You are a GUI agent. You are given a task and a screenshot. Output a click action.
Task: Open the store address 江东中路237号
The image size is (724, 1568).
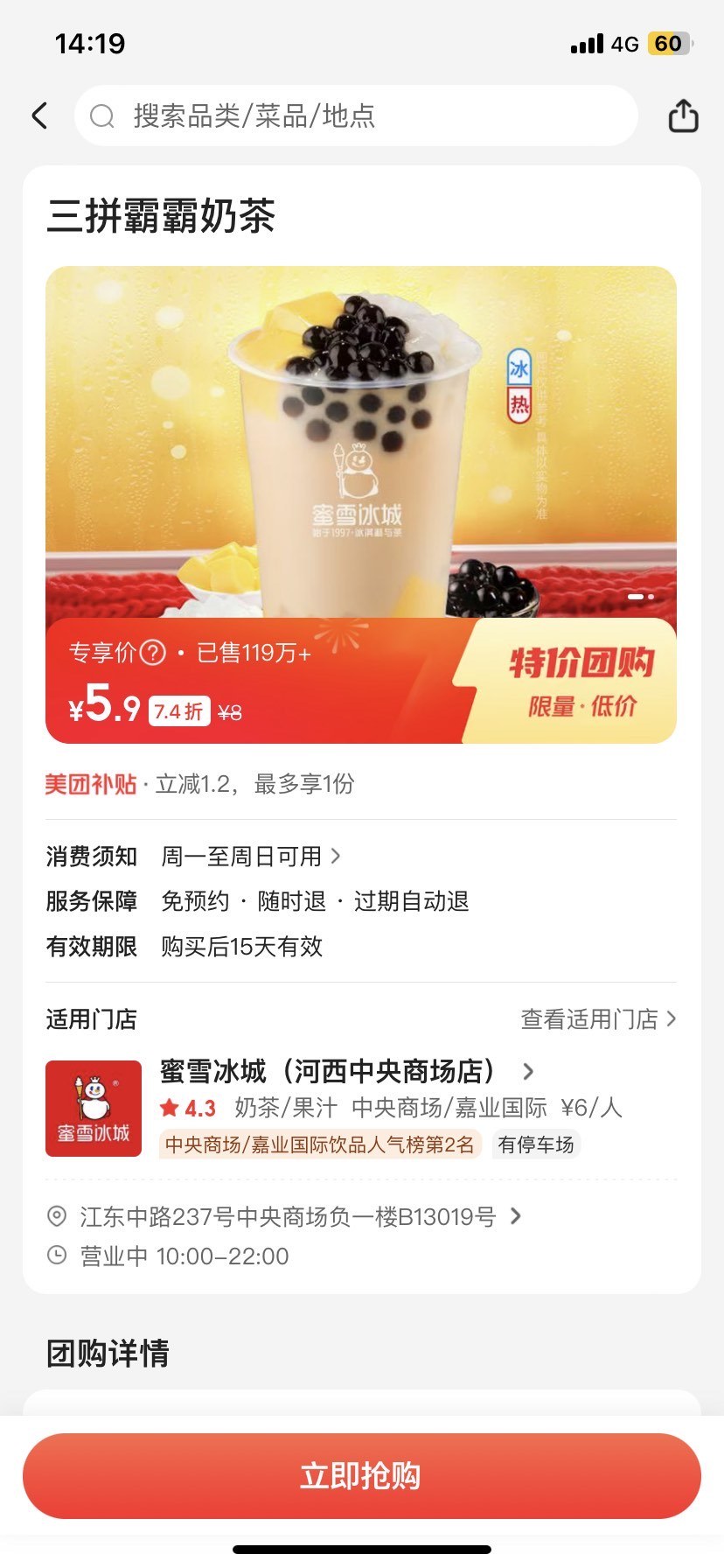click(x=289, y=1217)
